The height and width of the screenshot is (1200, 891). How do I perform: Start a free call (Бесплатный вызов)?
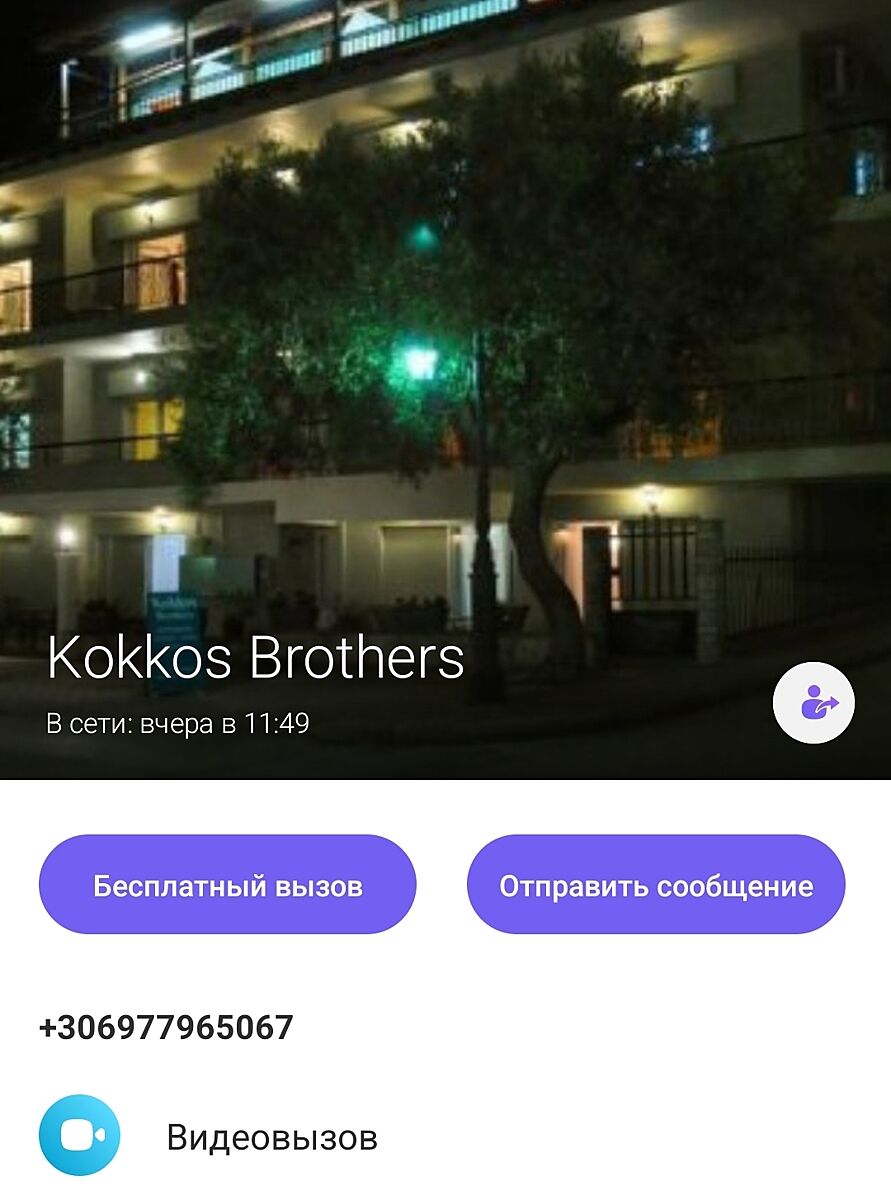(x=227, y=885)
